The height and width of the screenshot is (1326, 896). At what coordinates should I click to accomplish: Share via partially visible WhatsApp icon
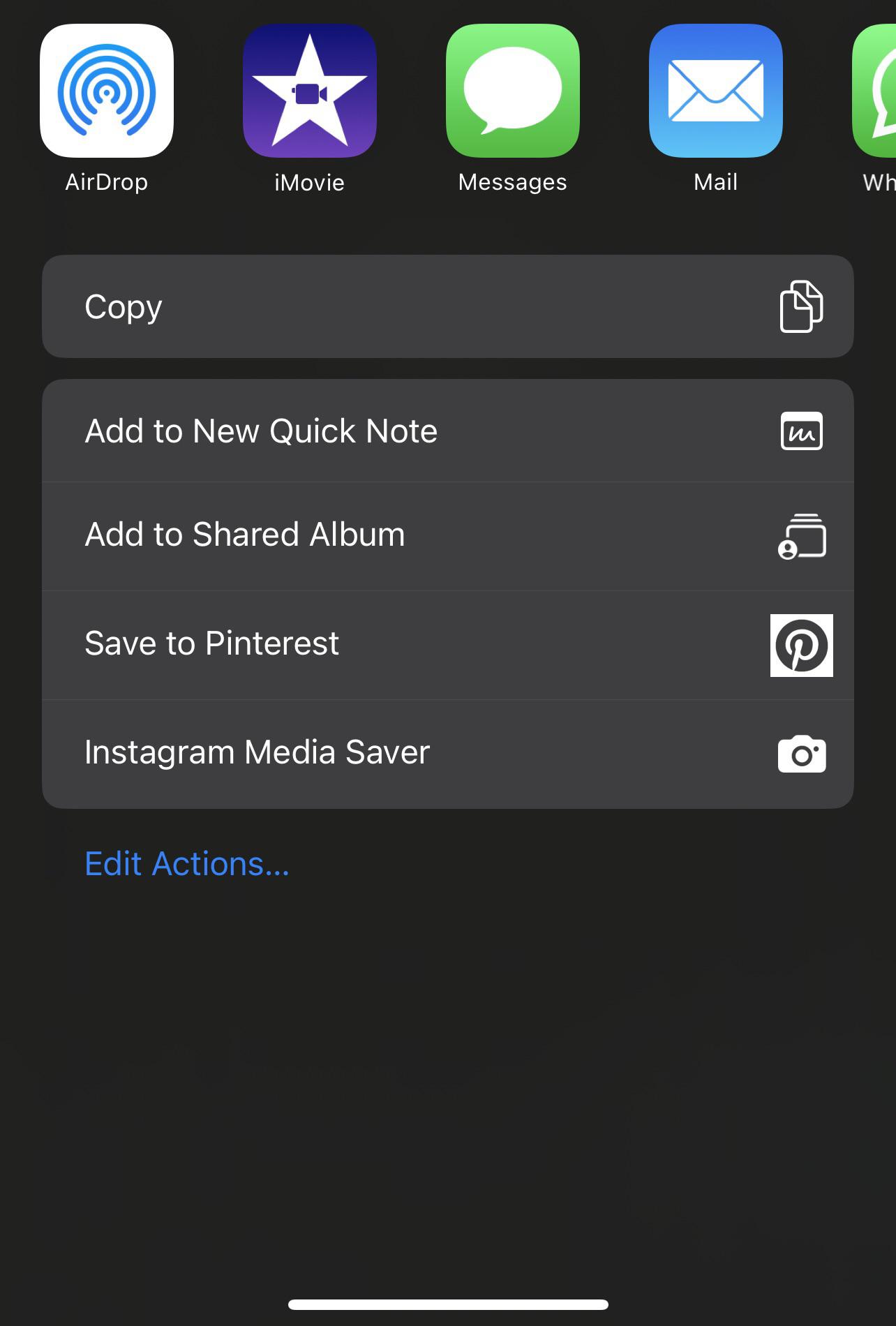[876, 91]
